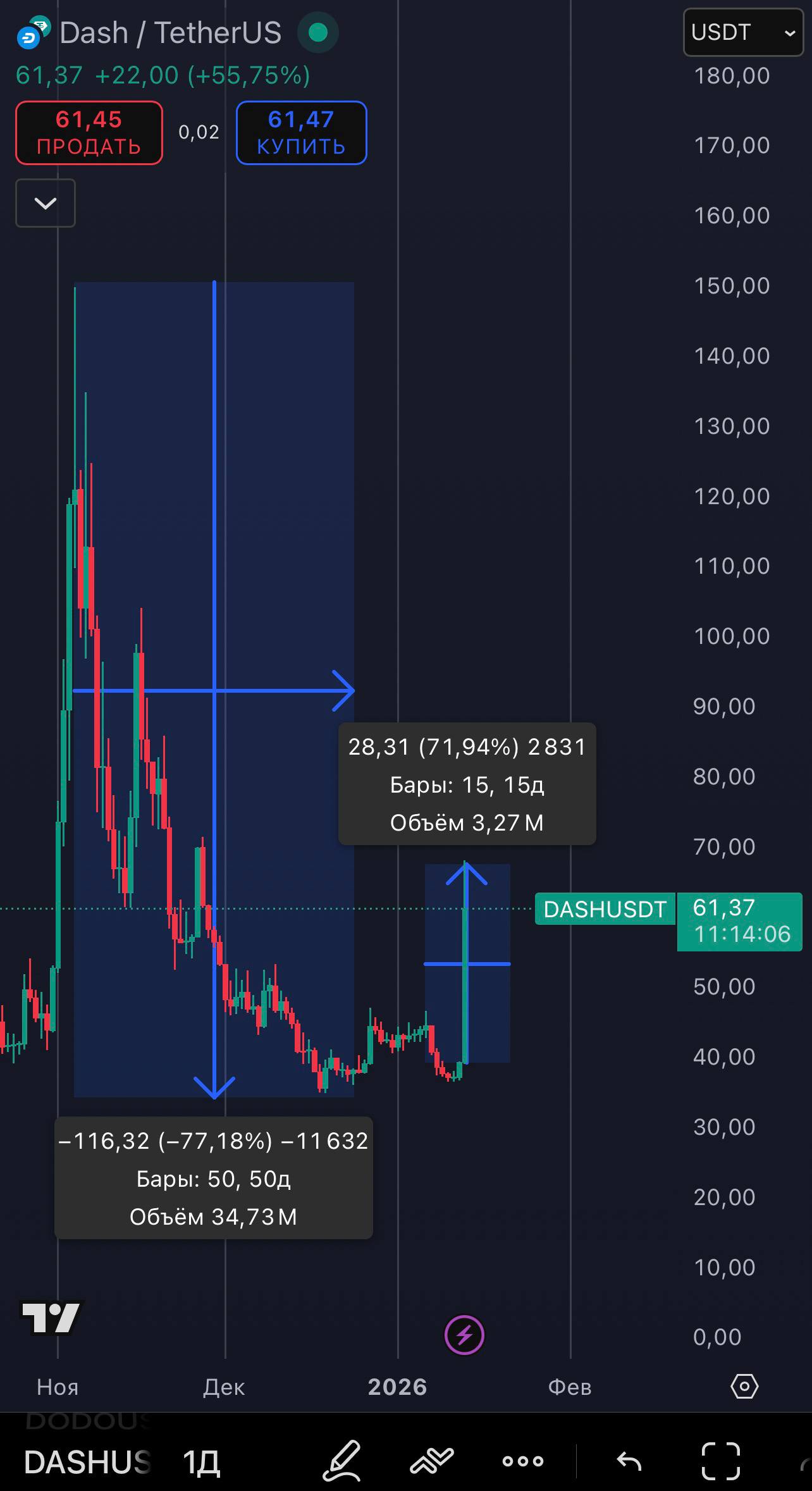Open the three-dots more options menu
Image resolution: width=812 pixels, height=1491 pixels.
[522, 1461]
